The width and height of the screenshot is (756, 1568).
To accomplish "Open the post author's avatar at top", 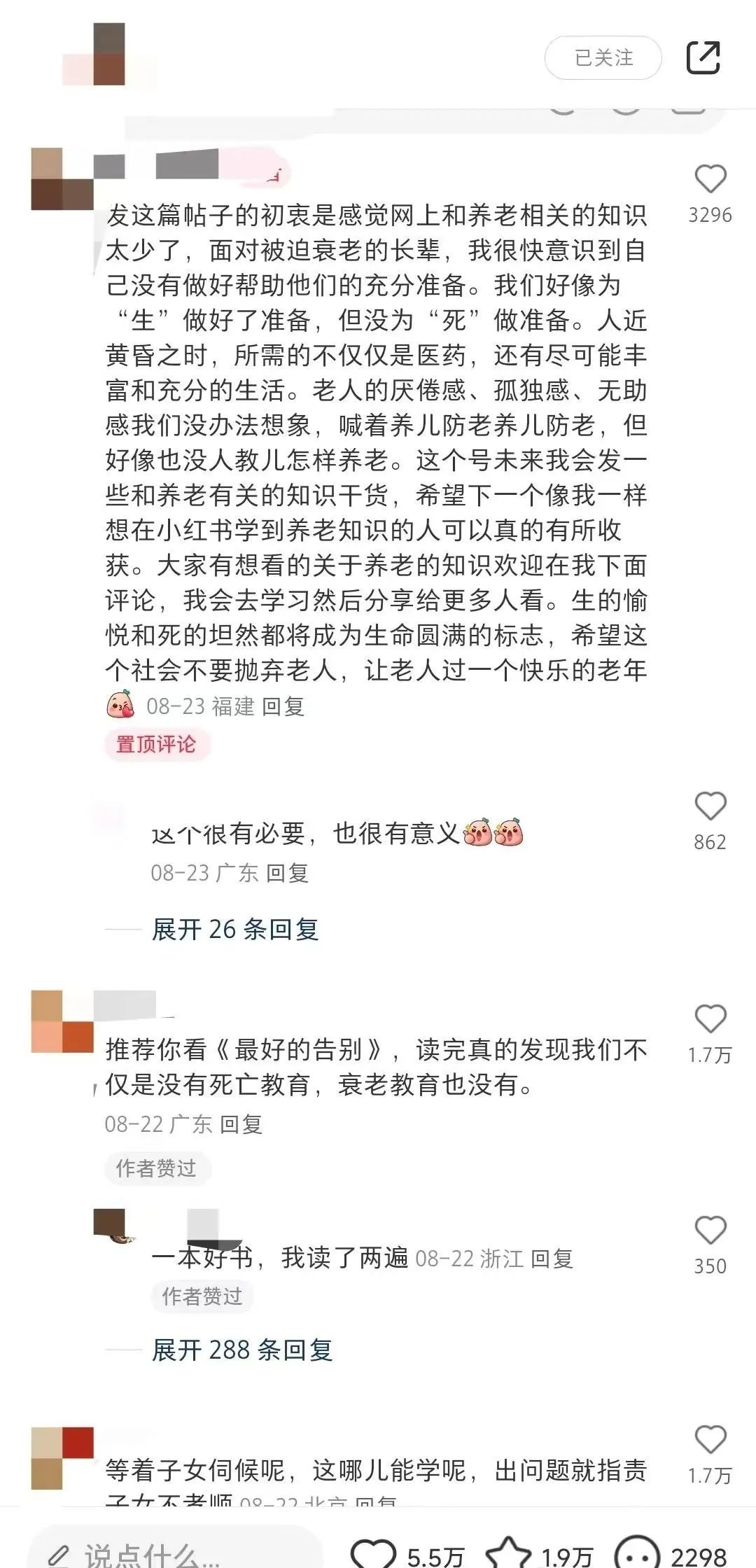I will click(x=94, y=55).
